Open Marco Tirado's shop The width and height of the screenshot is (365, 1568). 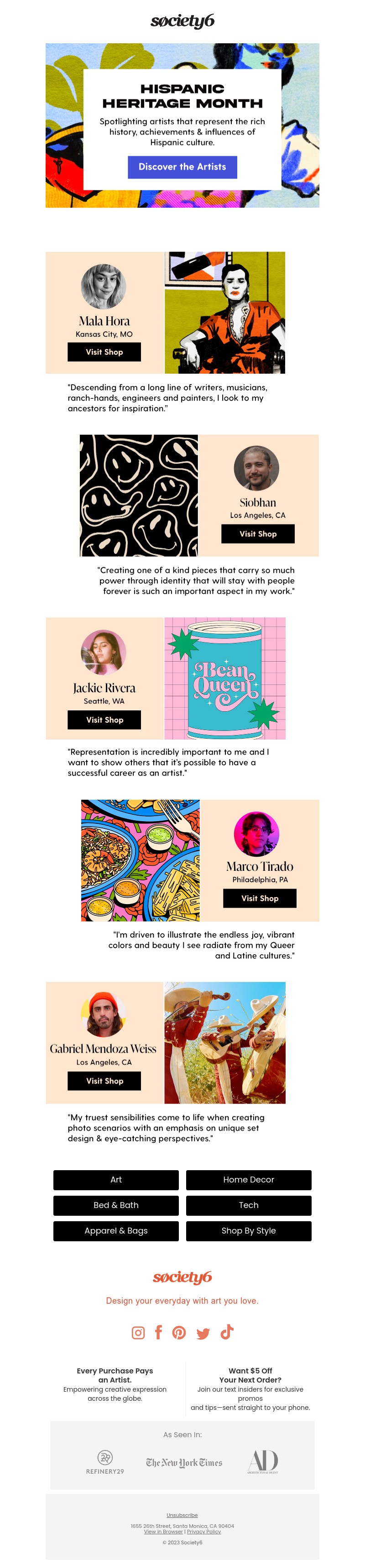pos(260,898)
